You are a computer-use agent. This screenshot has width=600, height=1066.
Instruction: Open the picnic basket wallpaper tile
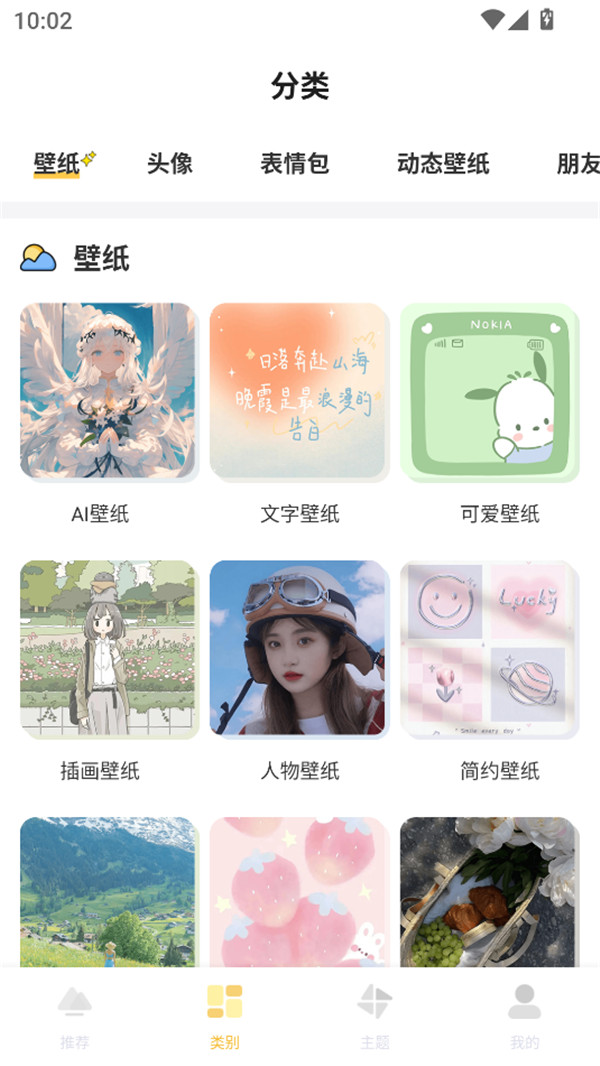489,890
